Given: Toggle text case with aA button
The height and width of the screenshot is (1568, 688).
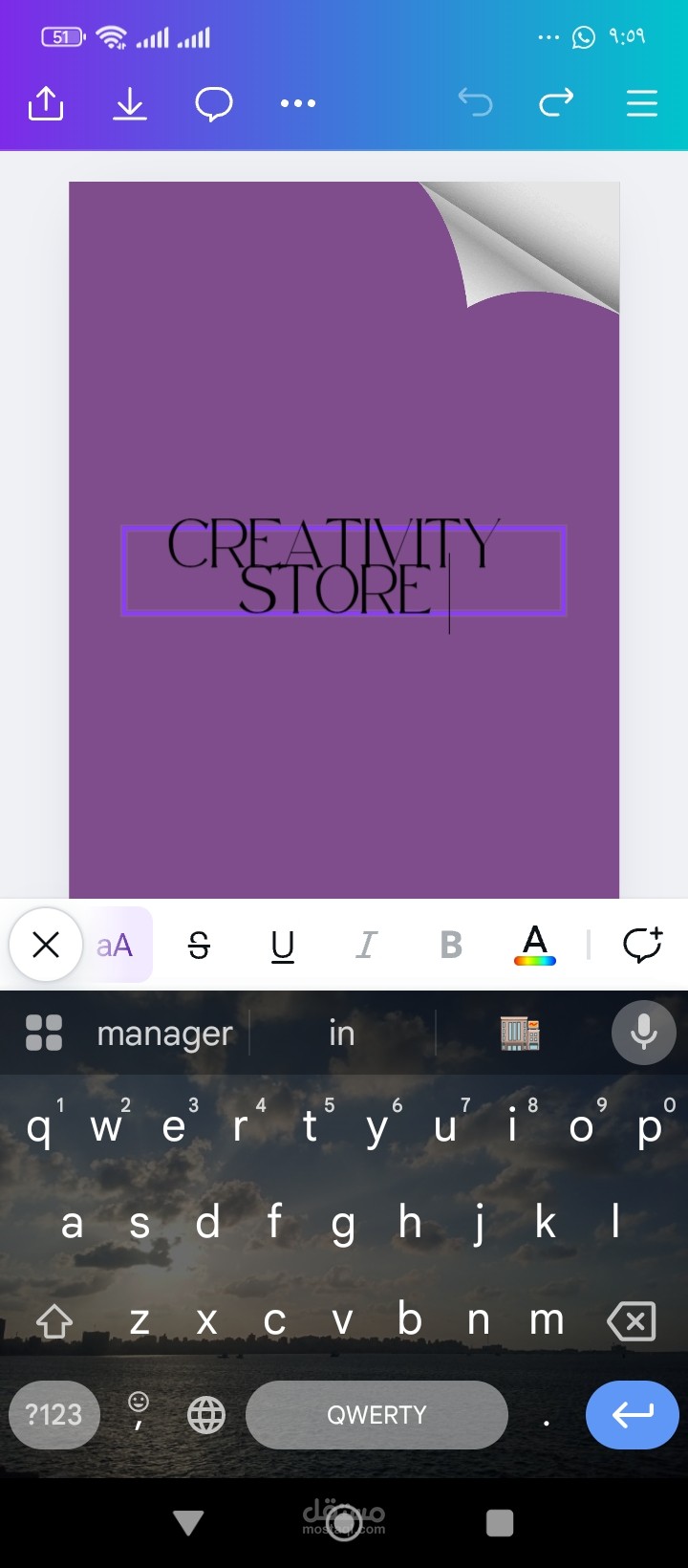Looking at the screenshot, I should [115, 946].
